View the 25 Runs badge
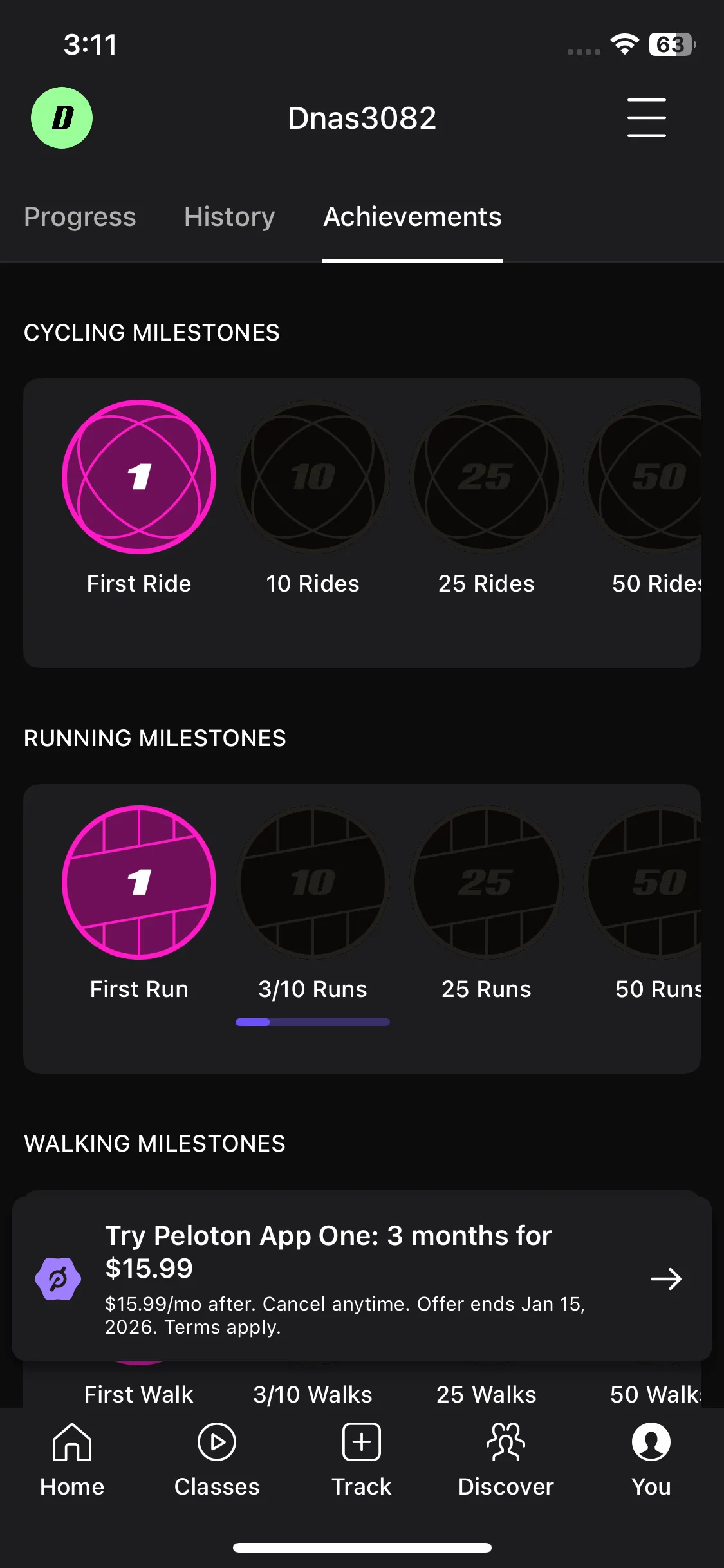 (487, 882)
